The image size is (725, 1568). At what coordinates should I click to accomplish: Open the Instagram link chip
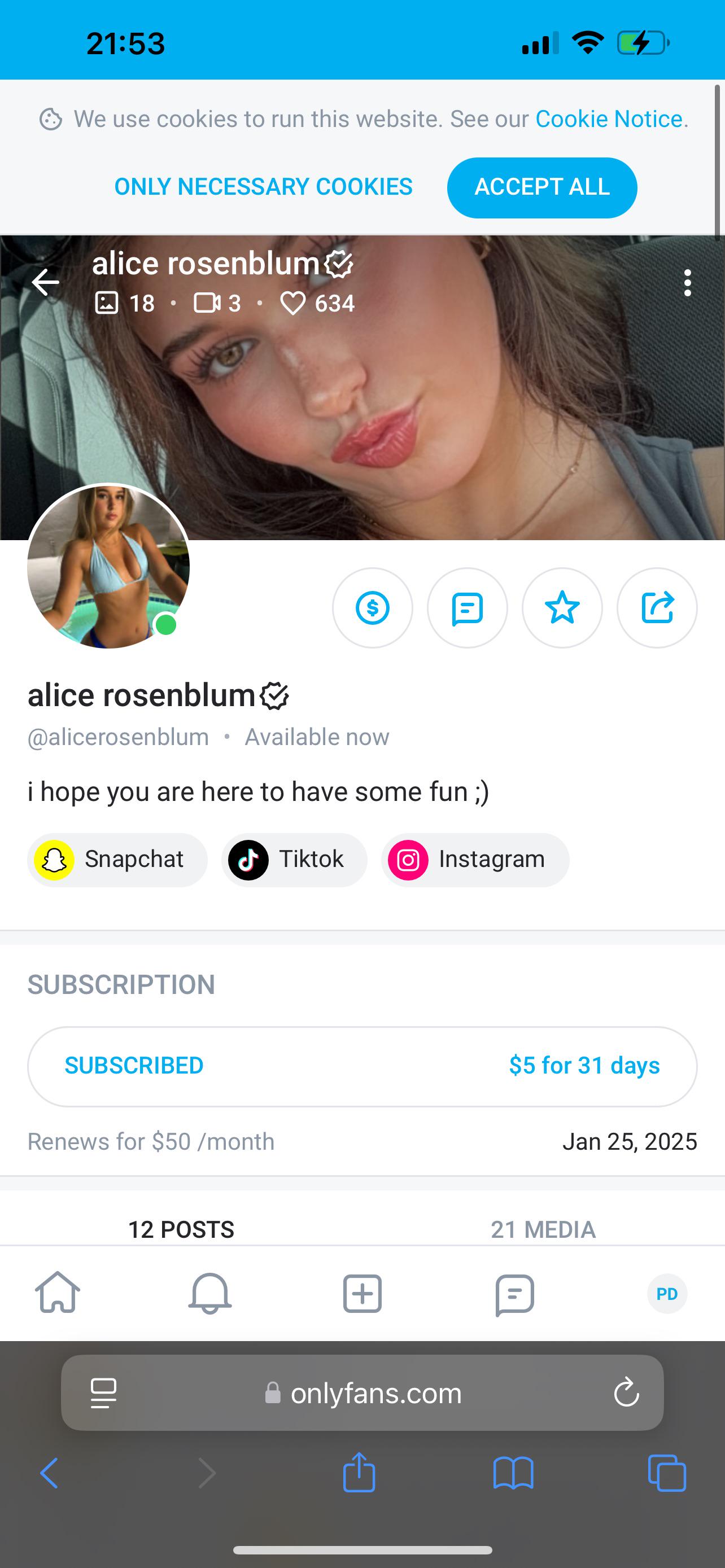[475, 860]
